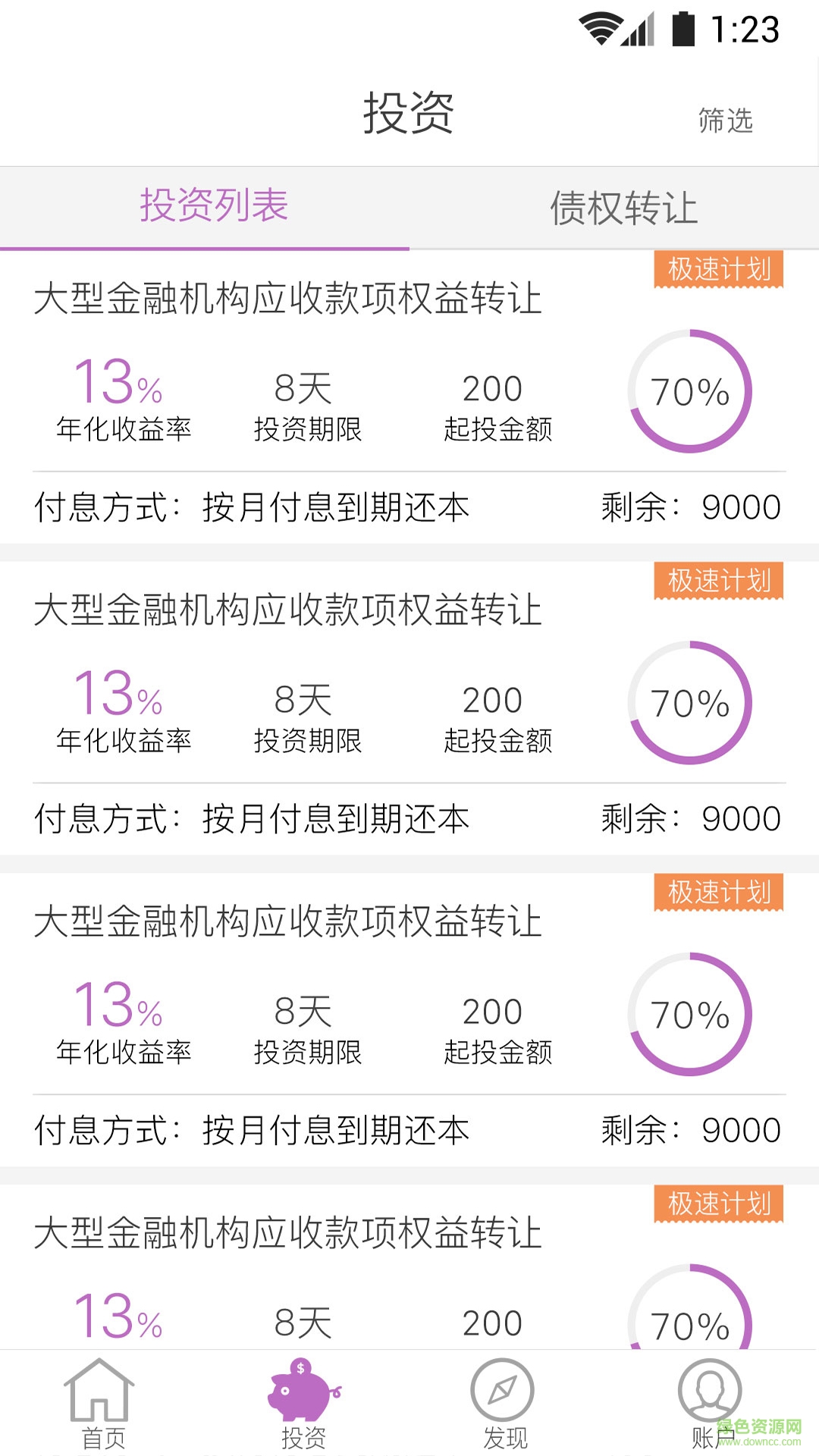This screenshot has width=819, height=1456.
Task: Switch to the 债权转让 tab
Action: click(x=623, y=206)
